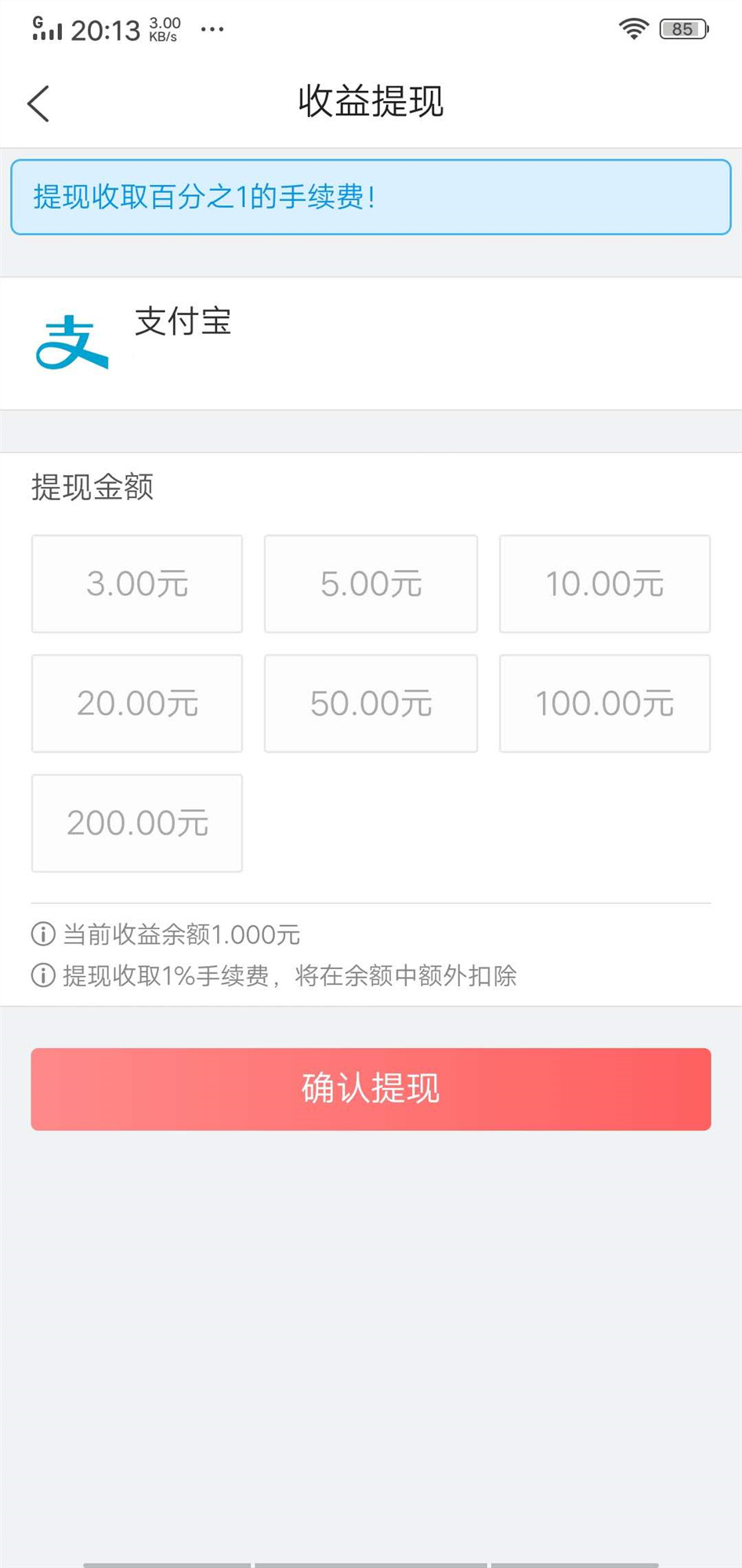Tap the battery indicator showing 85
742x1568 pixels.
coord(681,29)
